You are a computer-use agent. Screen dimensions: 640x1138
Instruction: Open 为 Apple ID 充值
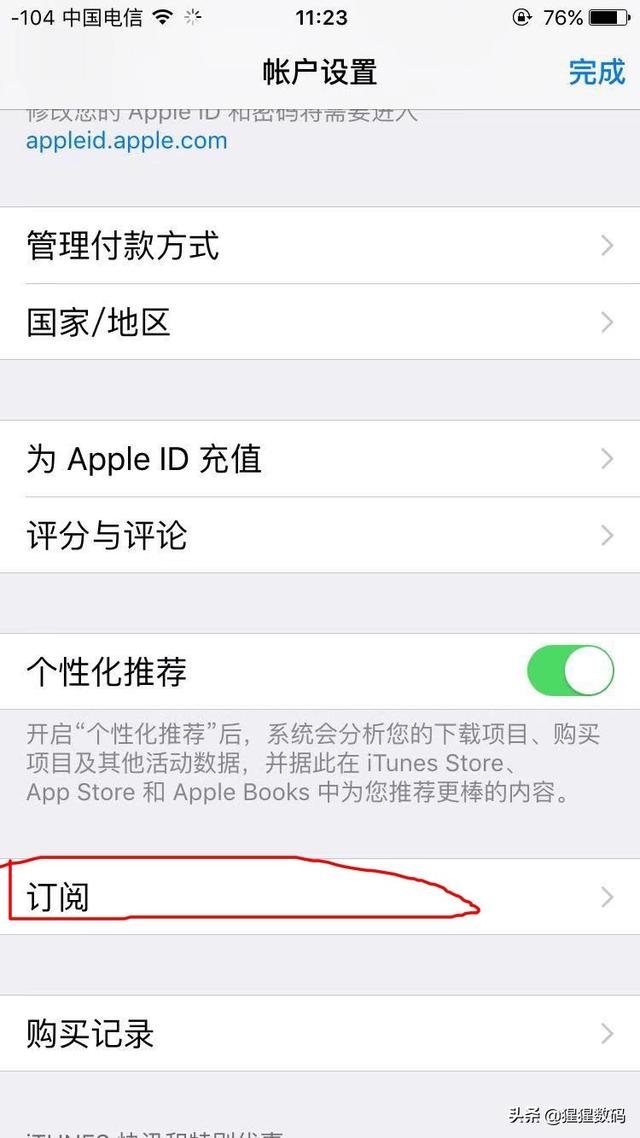[x=320, y=459]
